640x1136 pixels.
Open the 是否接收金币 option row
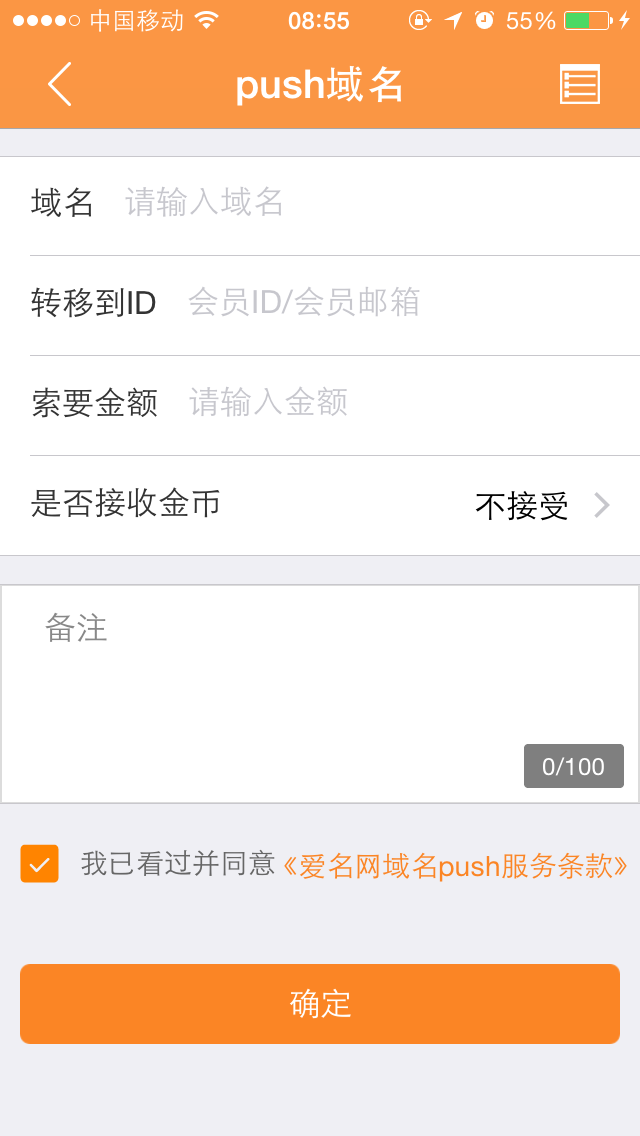320,505
